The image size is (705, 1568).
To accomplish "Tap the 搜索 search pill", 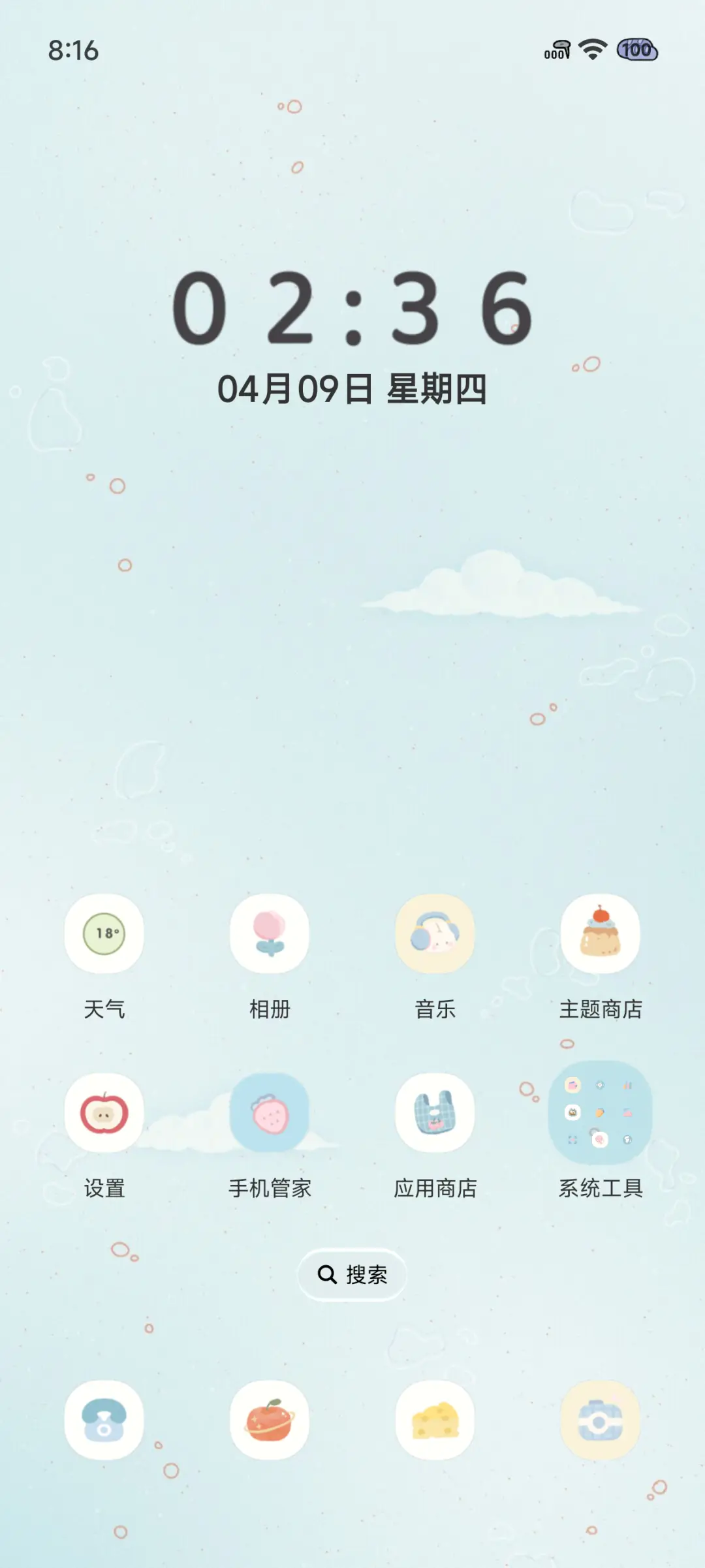I will pos(351,1274).
